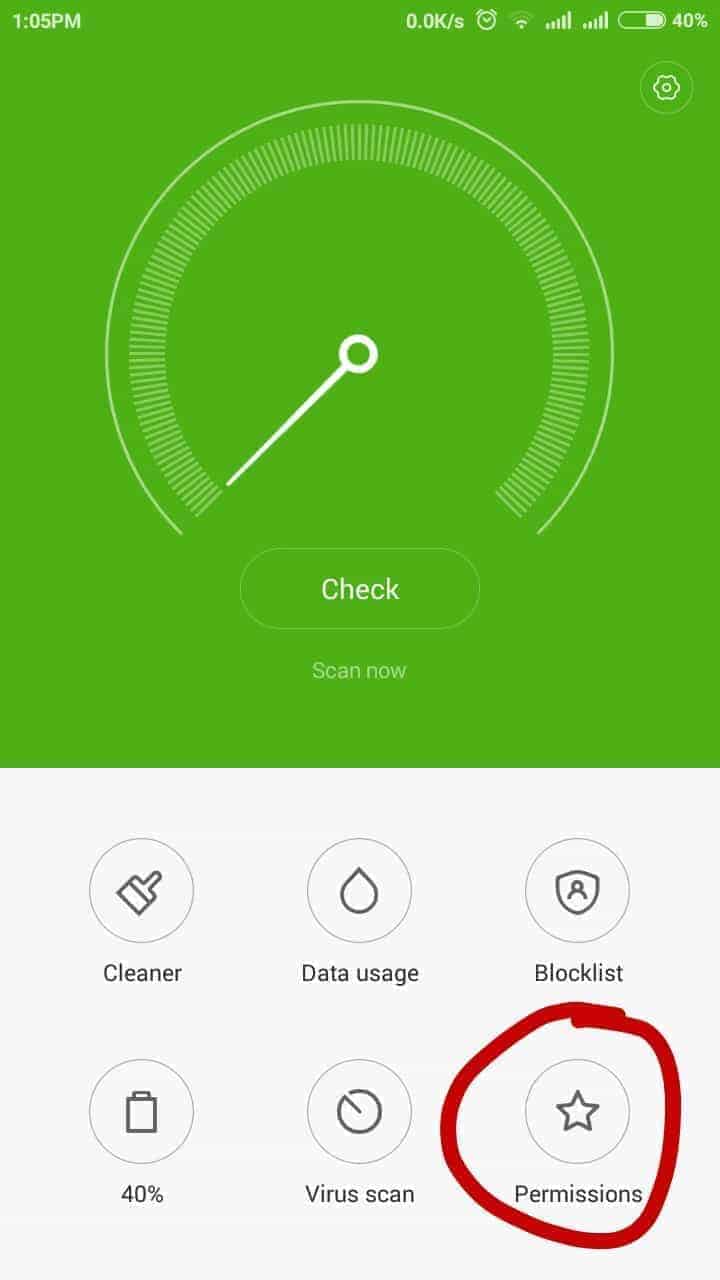Image resolution: width=720 pixels, height=1280 pixels.
Task: Tap the Check button
Action: (x=360, y=589)
